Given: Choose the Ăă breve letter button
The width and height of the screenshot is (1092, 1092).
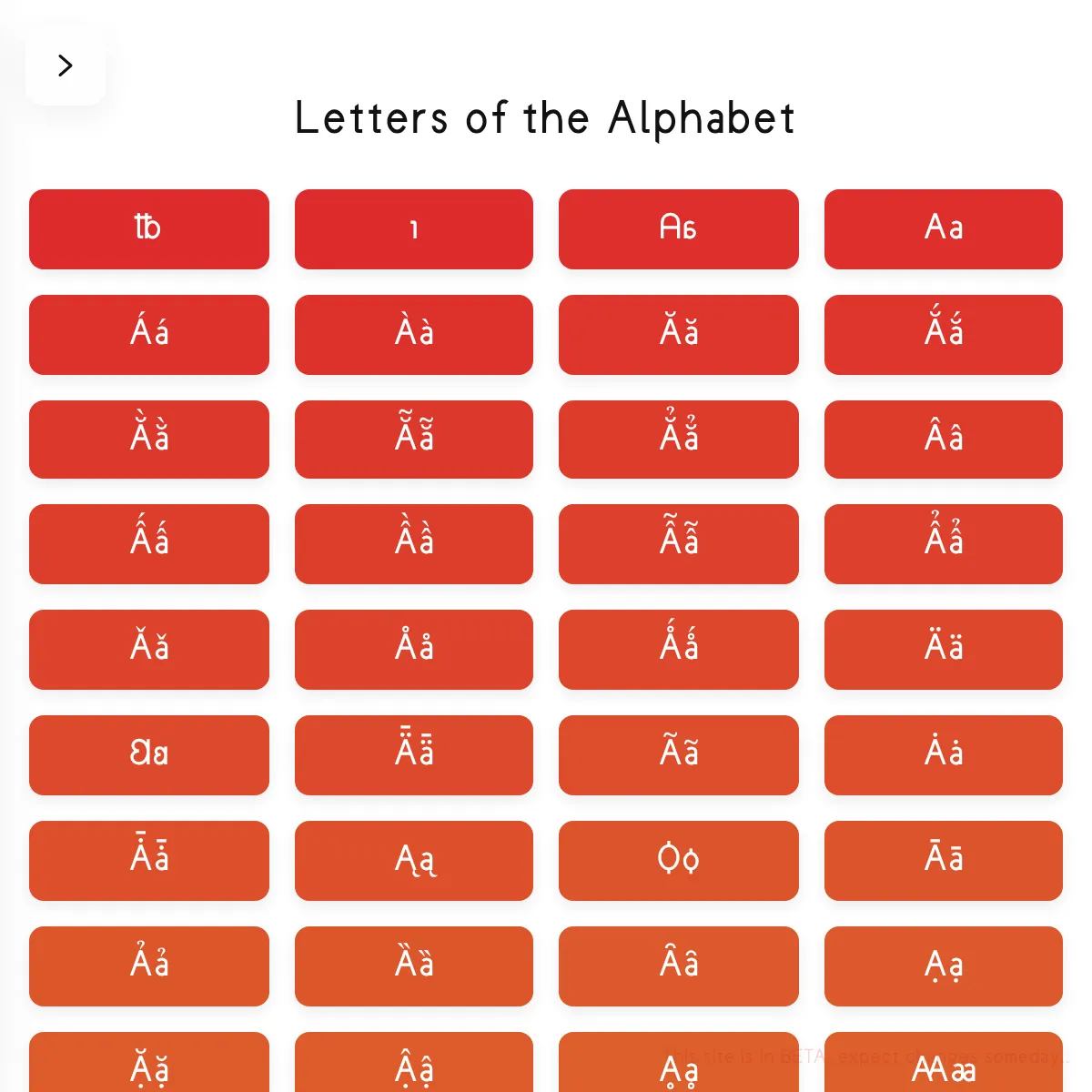Looking at the screenshot, I should tap(679, 335).
